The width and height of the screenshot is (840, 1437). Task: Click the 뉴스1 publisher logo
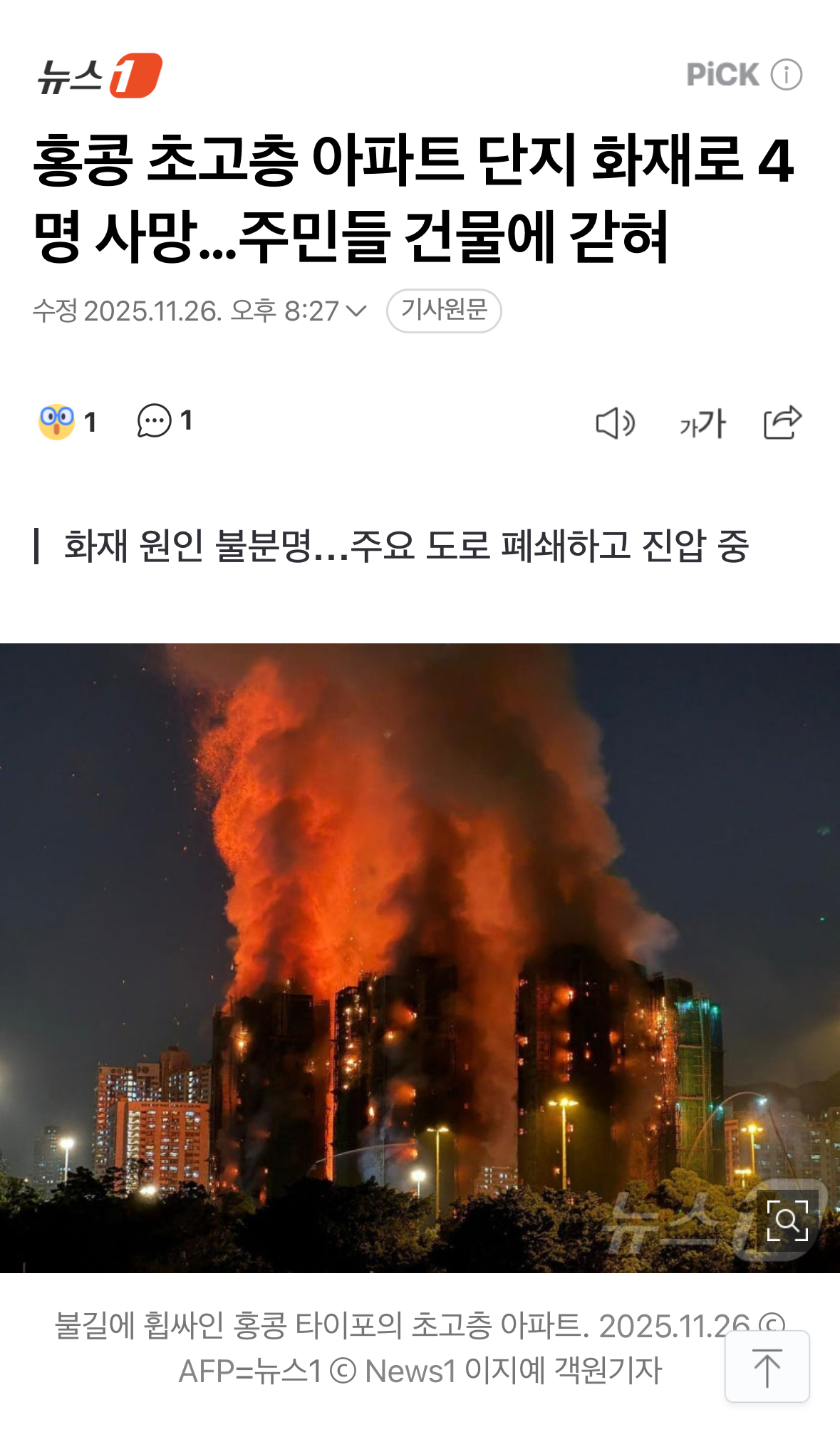coord(100,76)
